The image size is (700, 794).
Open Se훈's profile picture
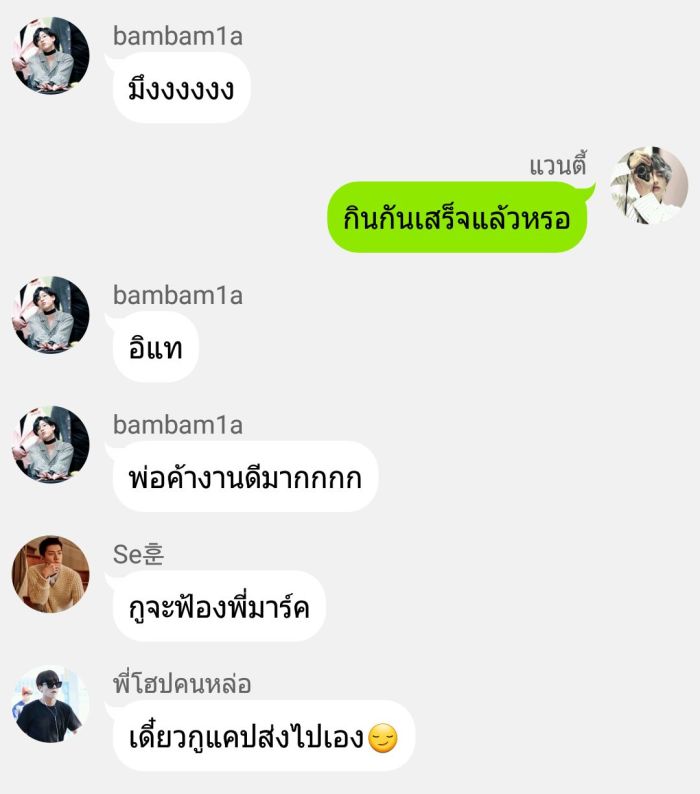click(x=50, y=574)
